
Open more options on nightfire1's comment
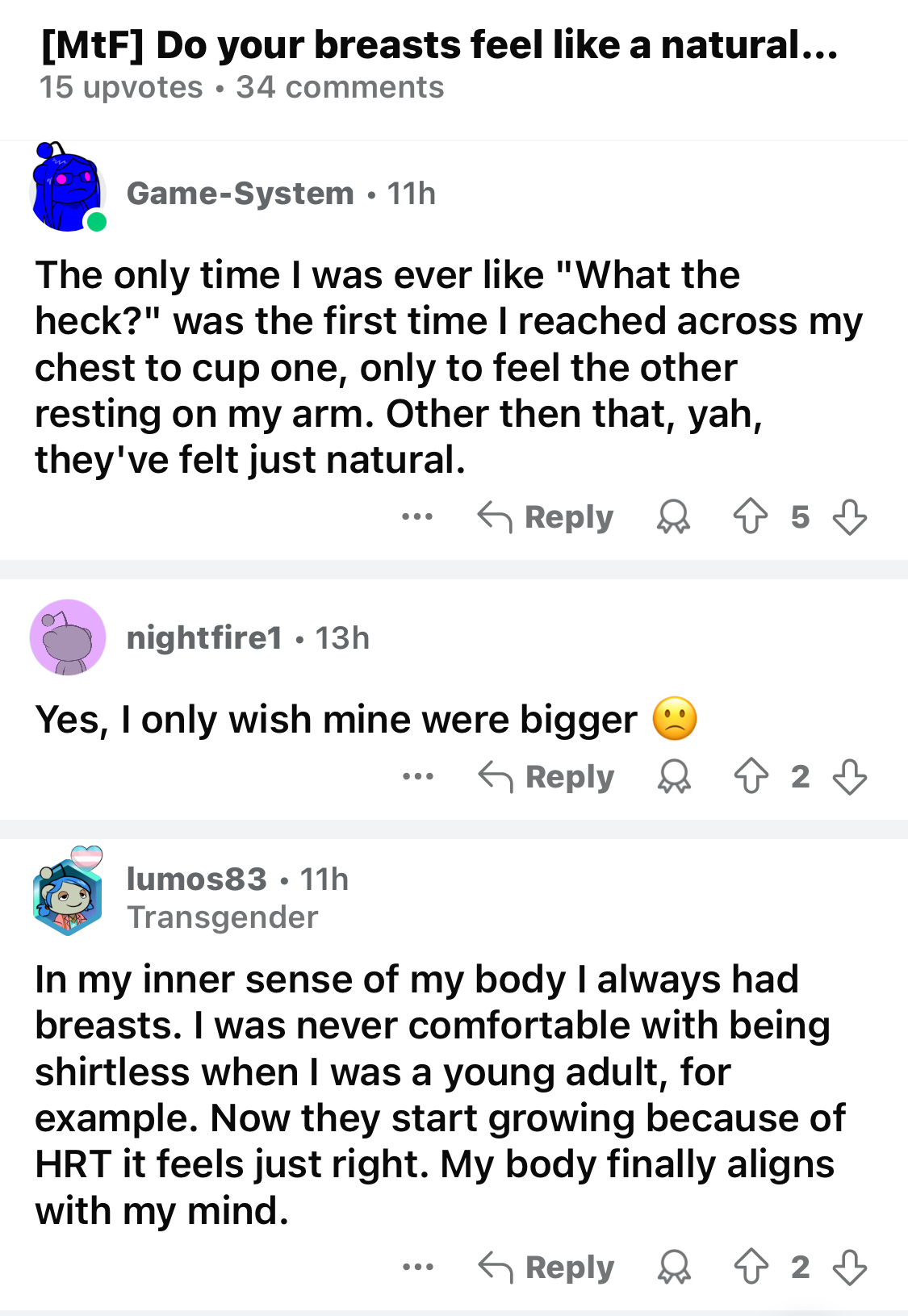417,776
